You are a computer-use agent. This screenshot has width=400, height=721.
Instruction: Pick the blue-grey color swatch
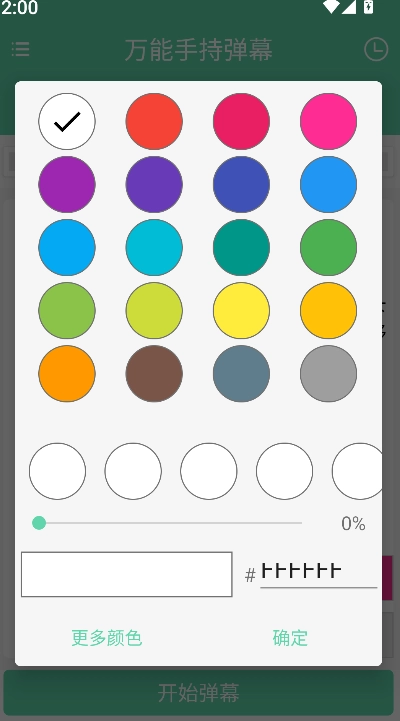[x=241, y=373]
